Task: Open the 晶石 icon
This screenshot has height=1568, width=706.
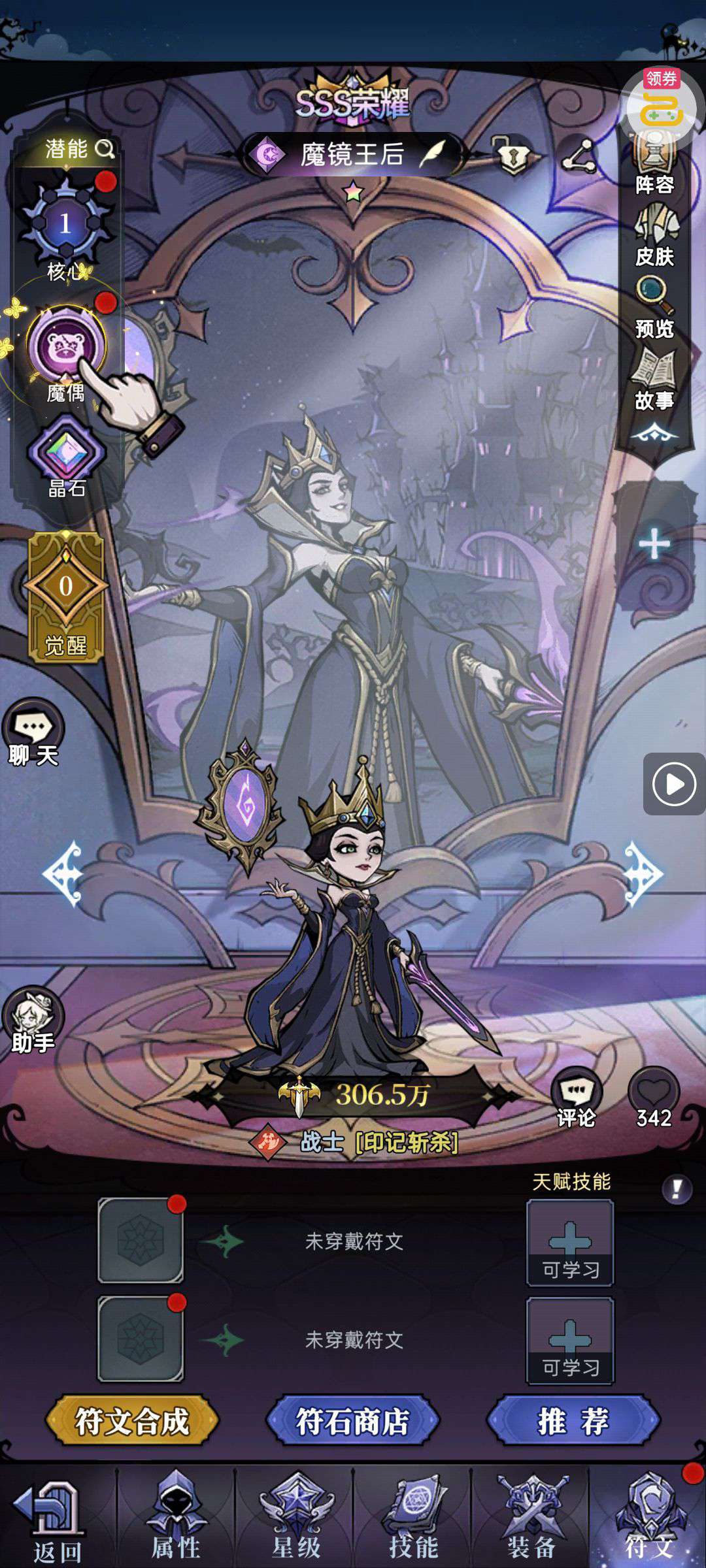Action: 65,454
